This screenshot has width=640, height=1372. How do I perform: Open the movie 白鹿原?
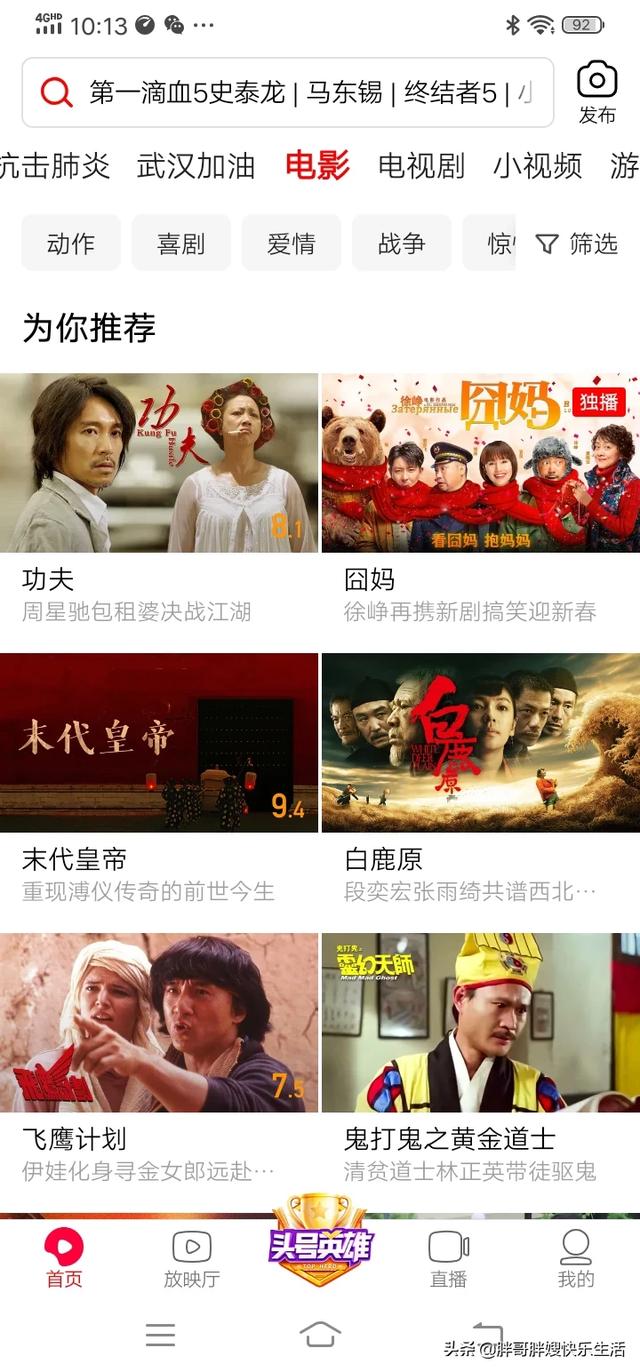coord(480,743)
